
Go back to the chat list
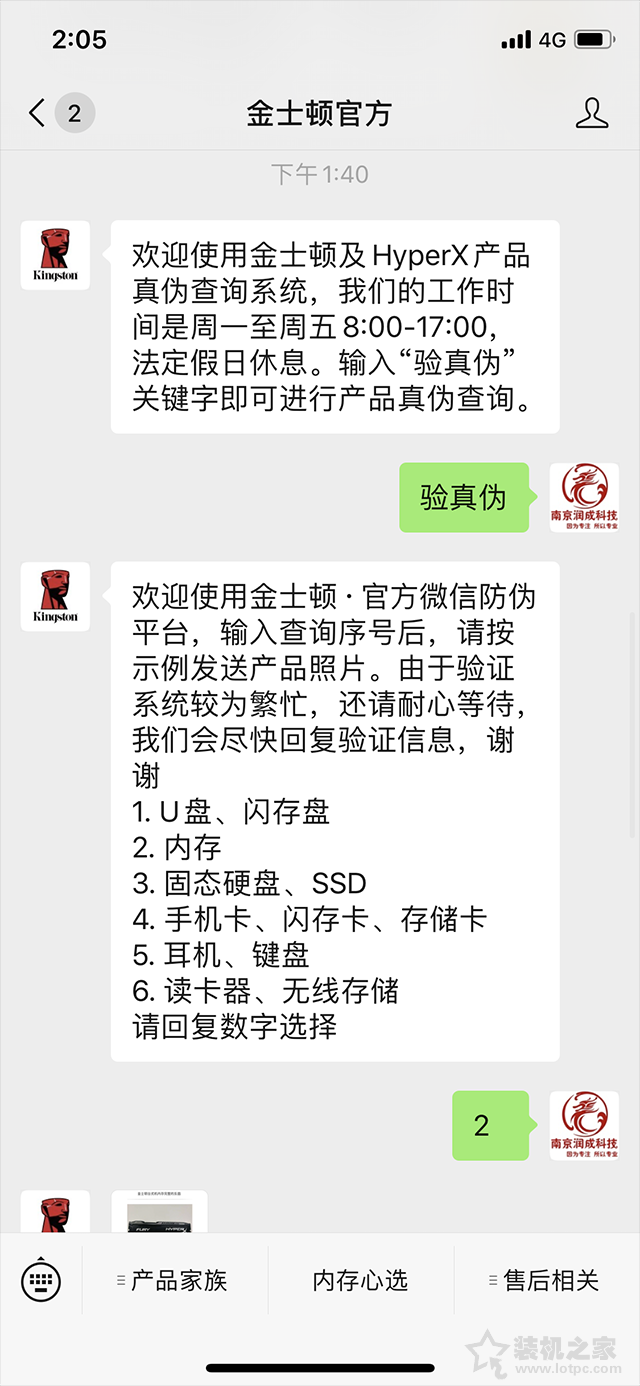tap(38, 113)
